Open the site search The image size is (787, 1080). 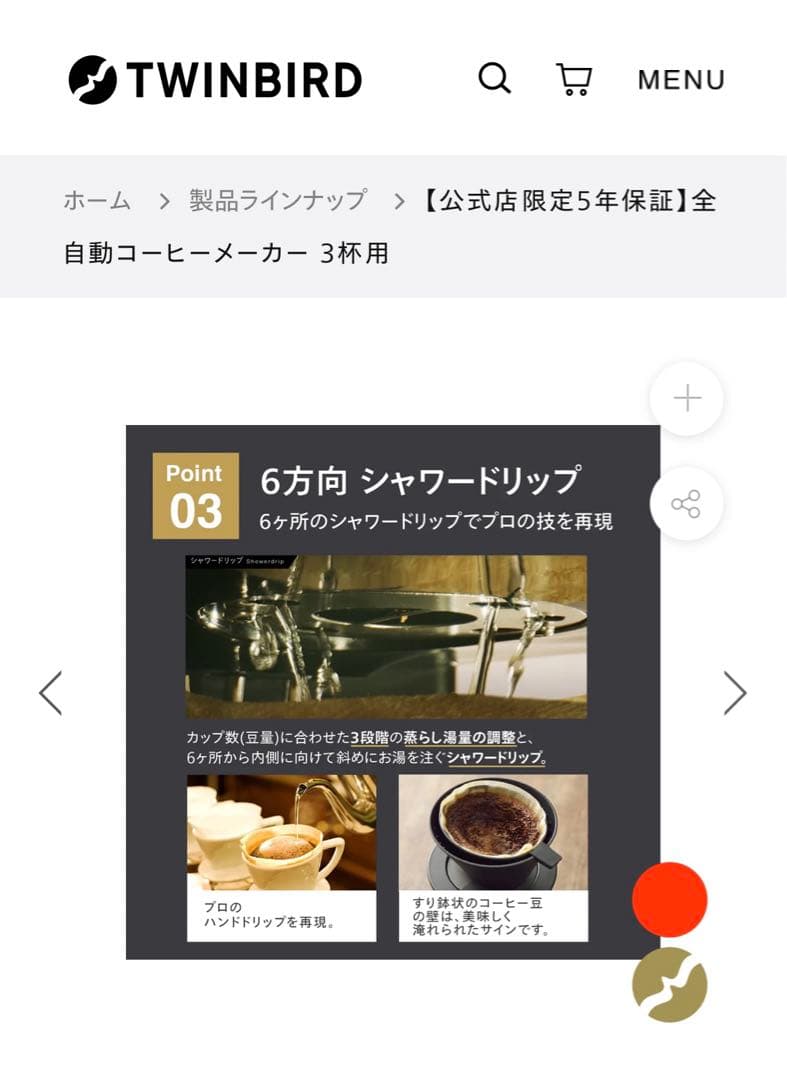click(x=494, y=78)
